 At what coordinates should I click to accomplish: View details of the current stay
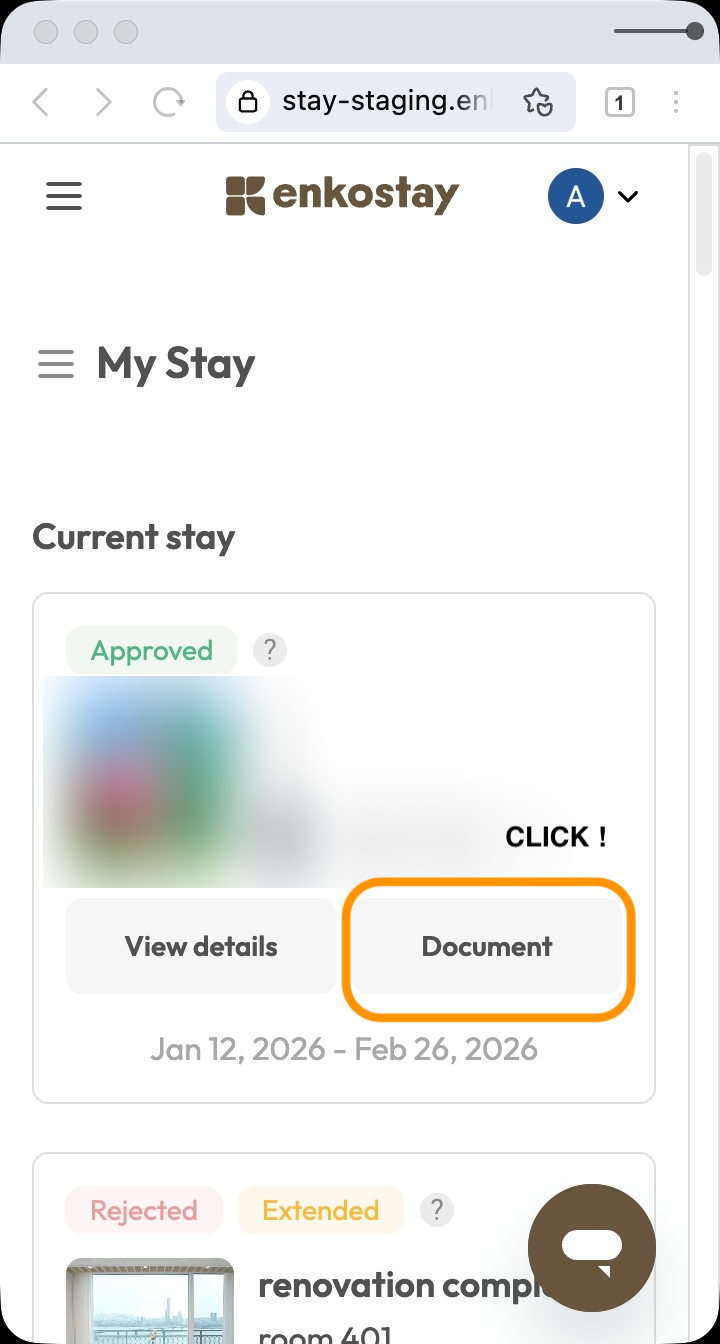pyautogui.click(x=201, y=946)
